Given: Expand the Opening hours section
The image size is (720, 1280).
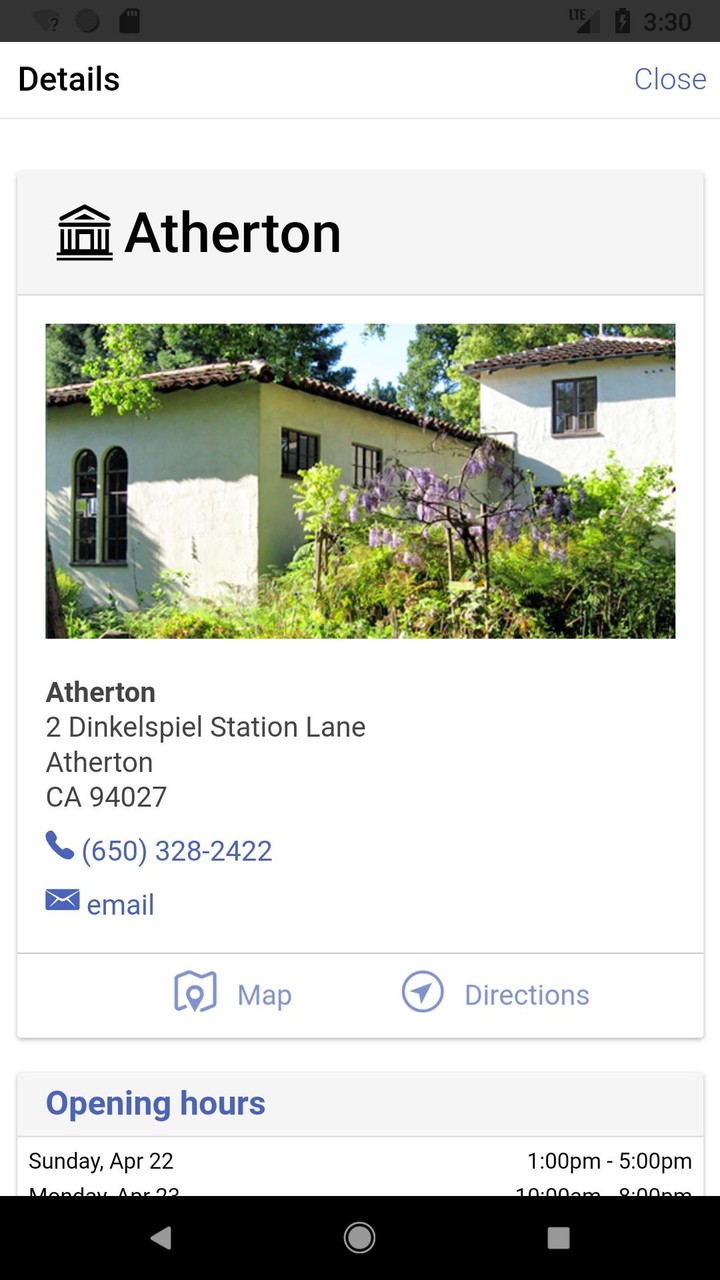Looking at the screenshot, I should [x=155, y=1103].
